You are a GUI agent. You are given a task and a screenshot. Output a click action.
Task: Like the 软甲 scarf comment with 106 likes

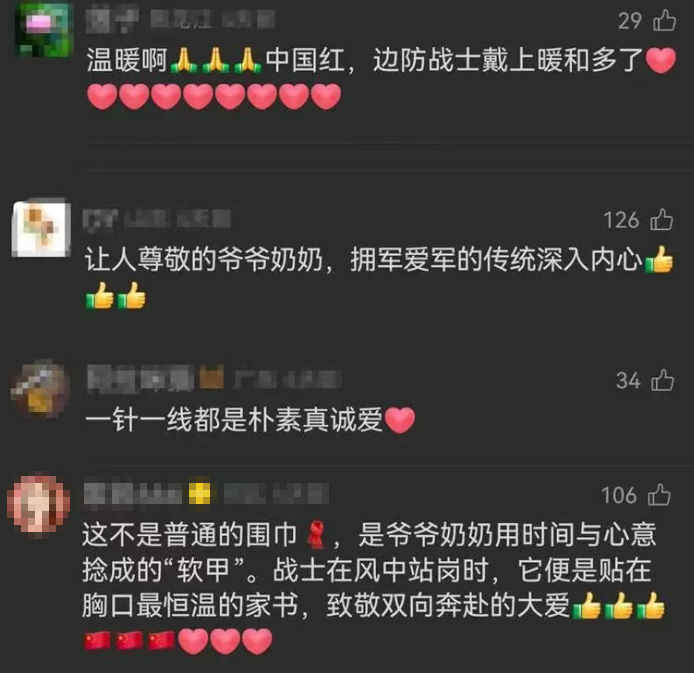pyautogui.click(x=661, y=495)
